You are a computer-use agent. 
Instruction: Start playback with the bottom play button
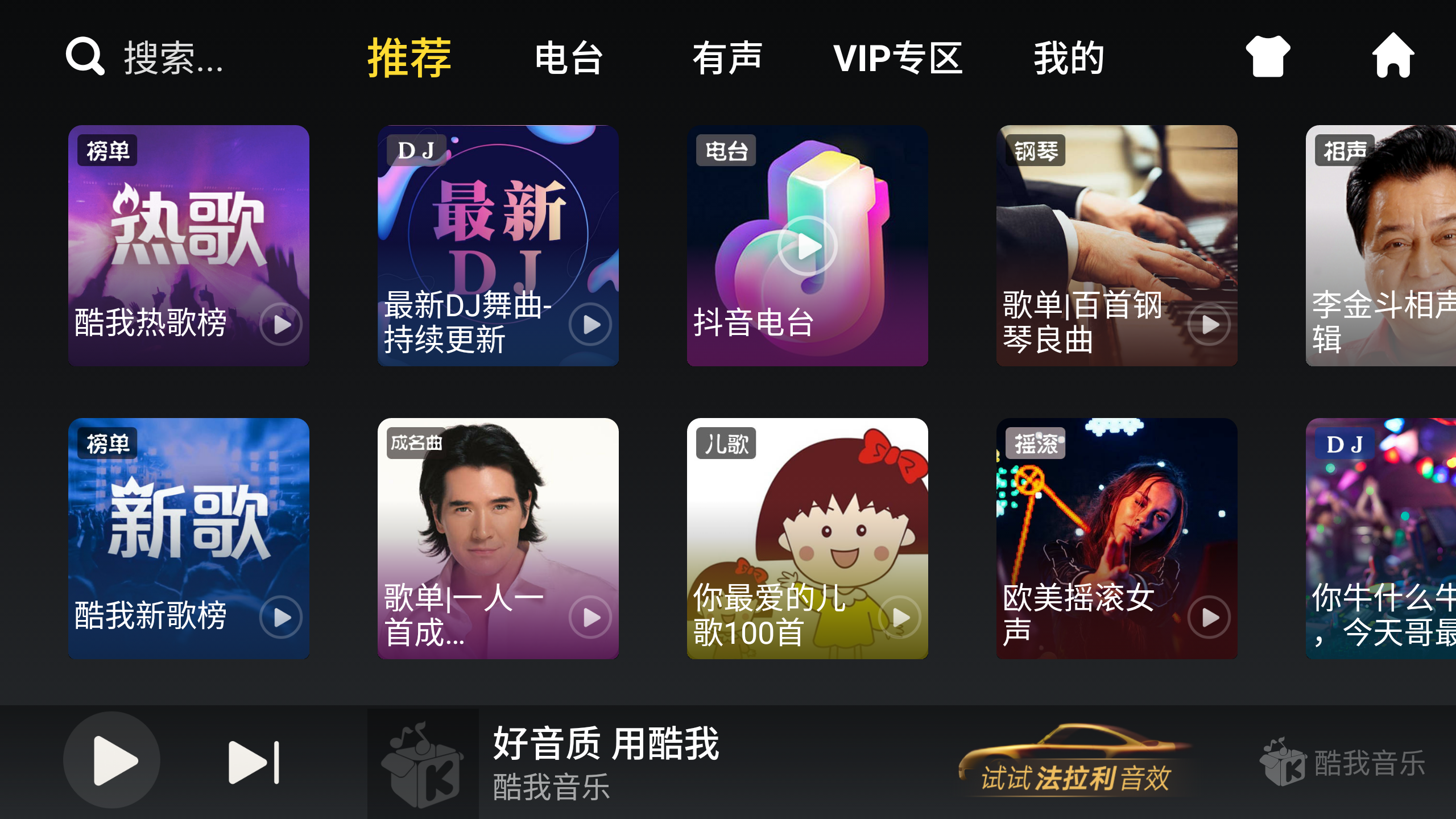click(x=112, y=760)
